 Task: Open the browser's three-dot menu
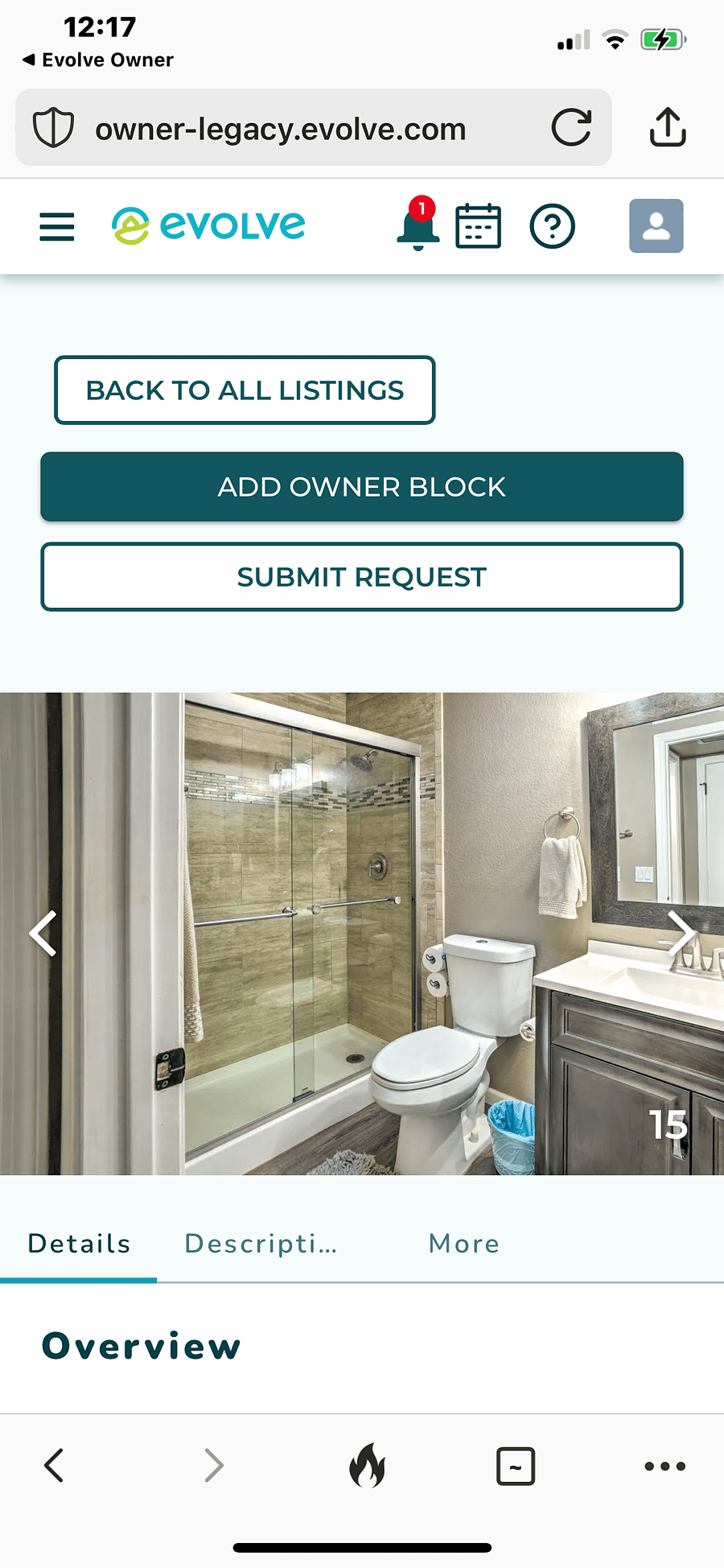point(664,1466)
